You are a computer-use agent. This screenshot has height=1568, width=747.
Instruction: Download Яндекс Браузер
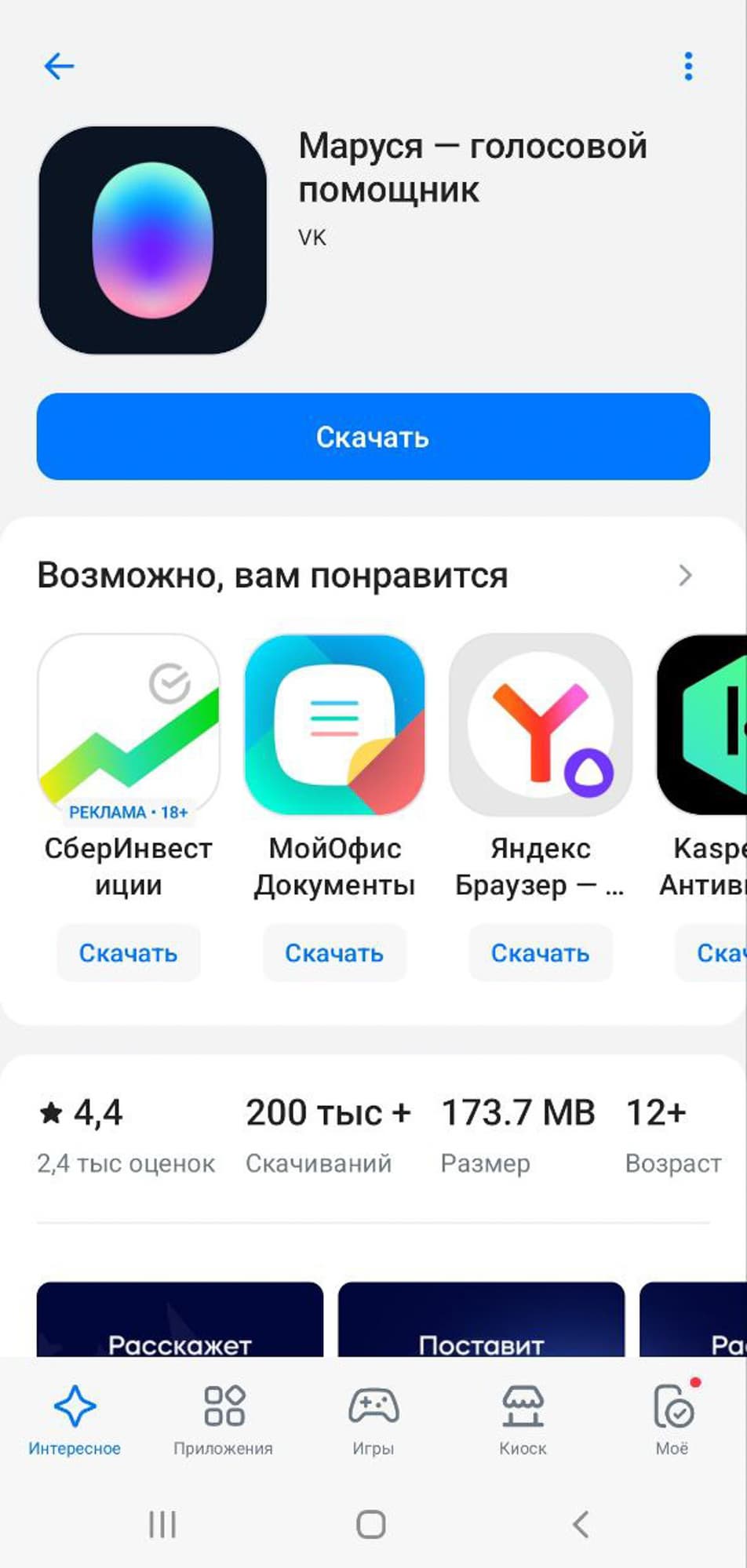coord(540,953)
